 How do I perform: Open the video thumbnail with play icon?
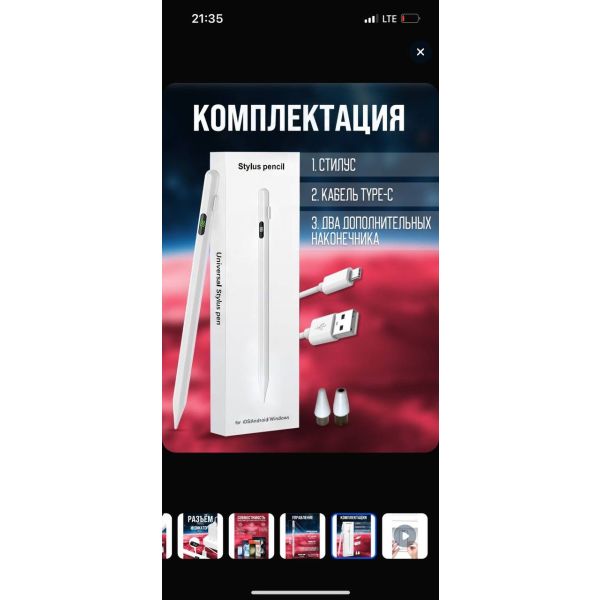pyautogui.click(x=404, y=535)
